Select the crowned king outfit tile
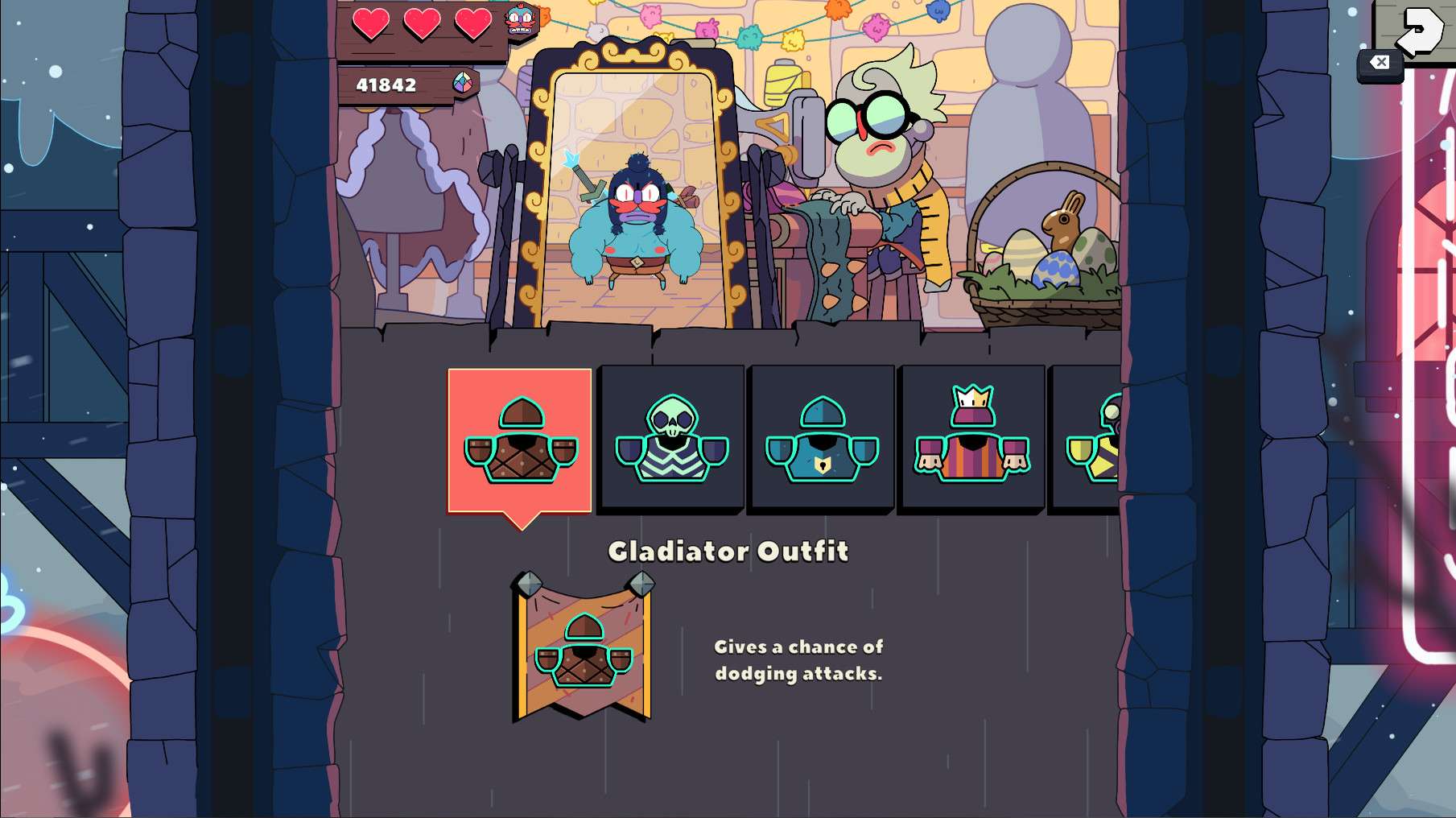The width and height of the screenshot is (1456, 818). coord(972,439)
